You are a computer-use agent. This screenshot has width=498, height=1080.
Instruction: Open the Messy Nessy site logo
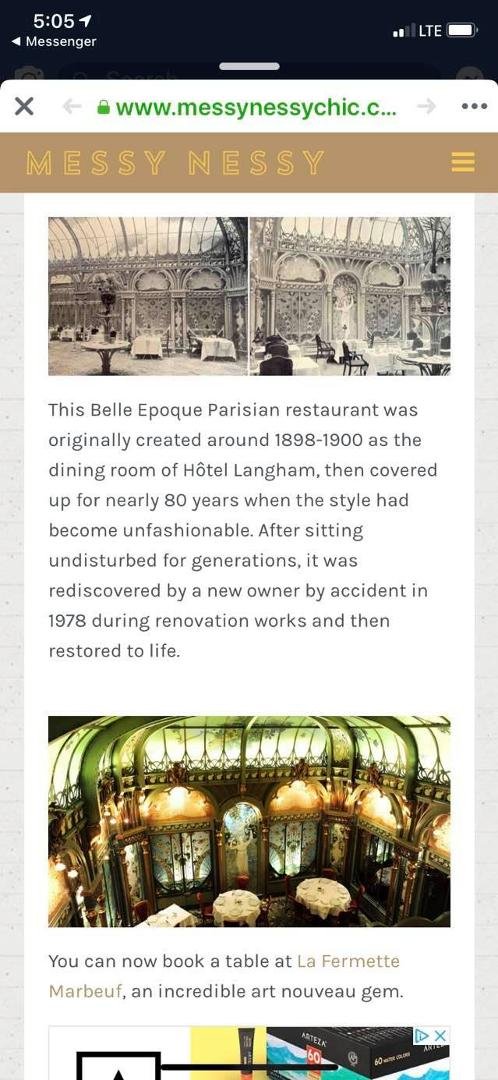[175, 163]
